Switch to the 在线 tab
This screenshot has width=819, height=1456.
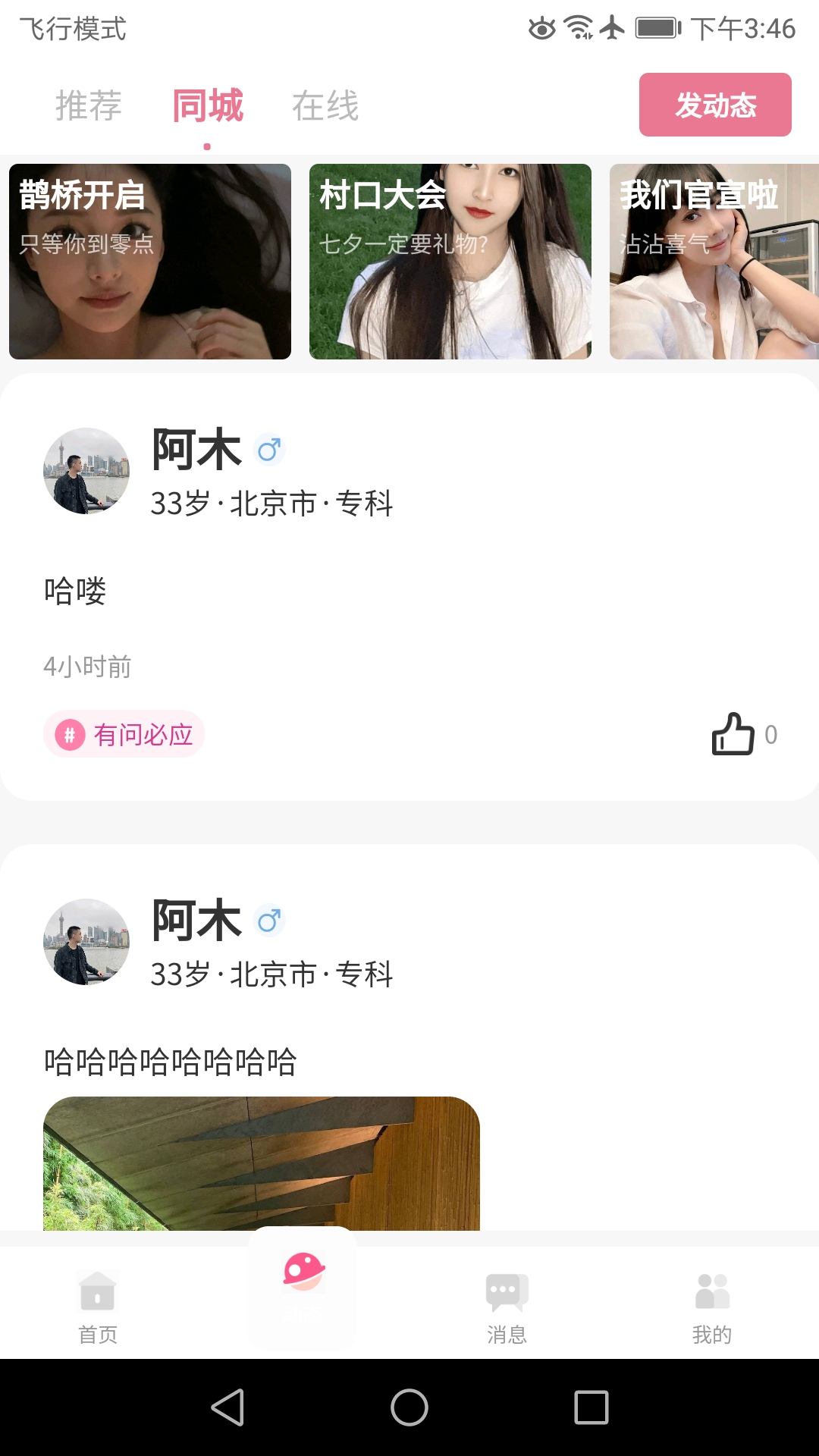point(325,106)
